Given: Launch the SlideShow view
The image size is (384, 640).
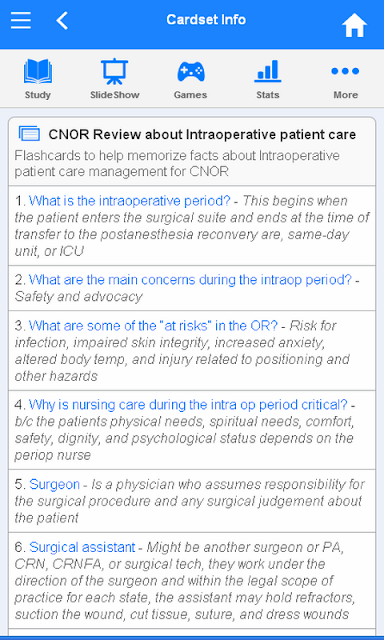Looking at the screenshot, I should pos(115,79).
